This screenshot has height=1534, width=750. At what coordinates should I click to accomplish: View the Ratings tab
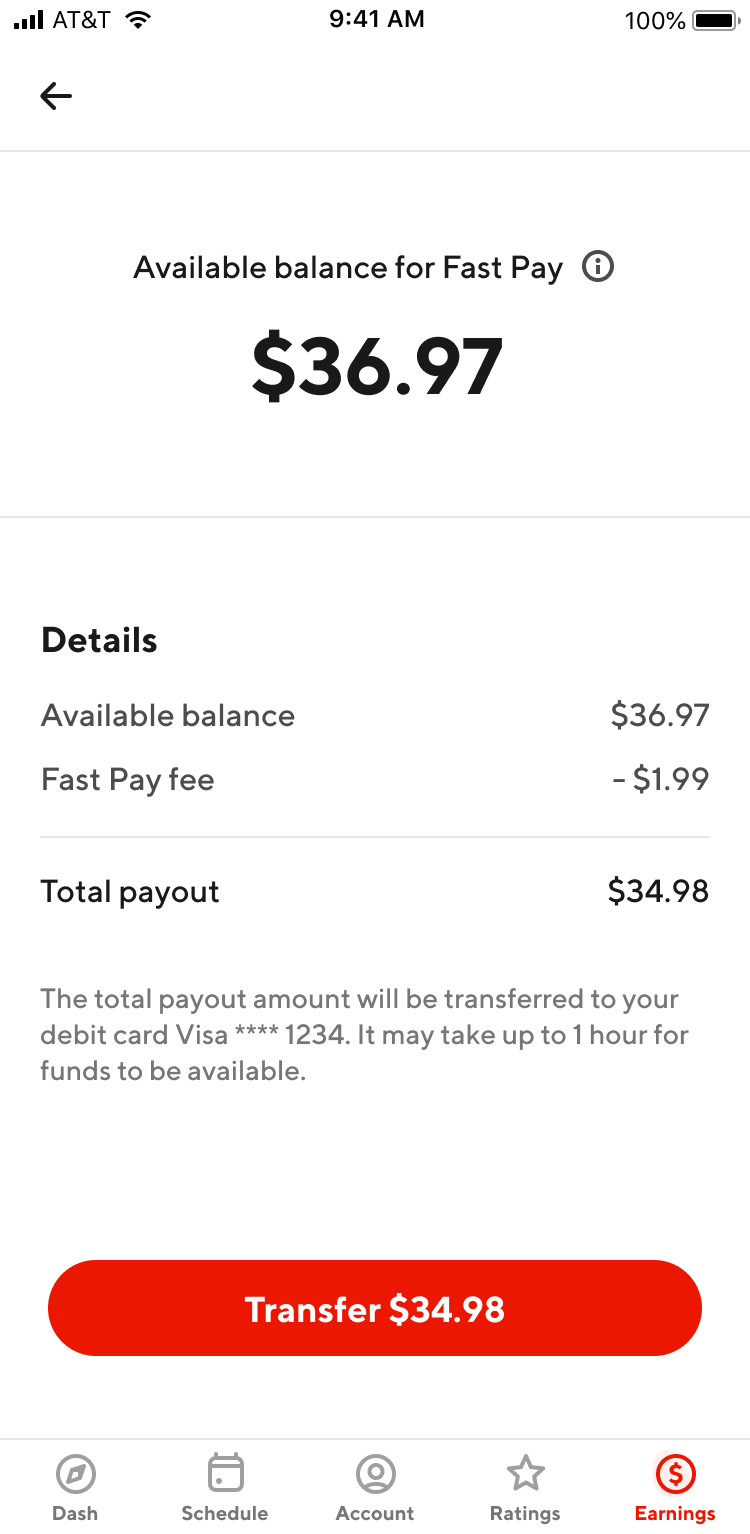[x=525, y=1487]
